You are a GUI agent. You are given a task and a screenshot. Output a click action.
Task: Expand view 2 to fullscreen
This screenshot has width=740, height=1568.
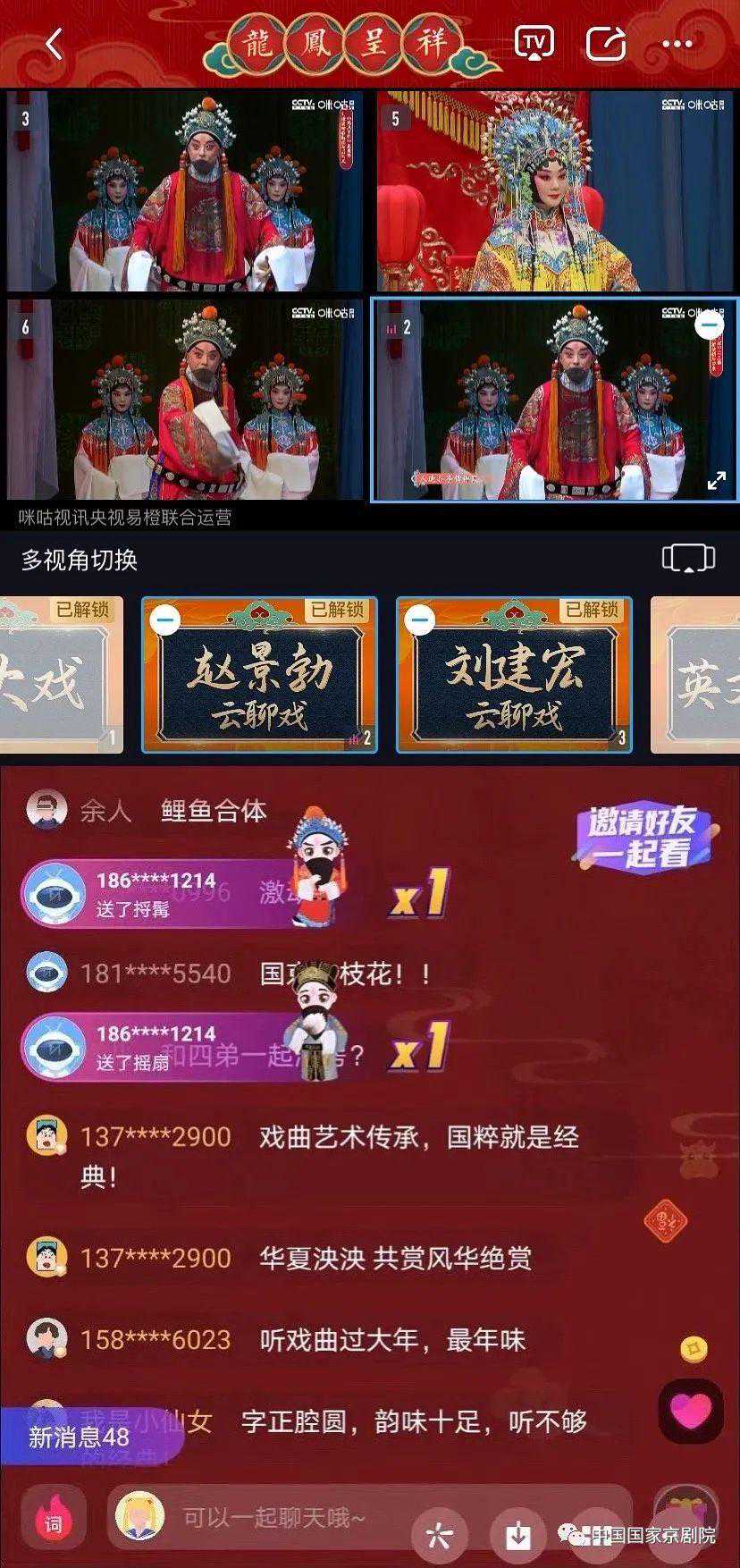pos(716,481)
